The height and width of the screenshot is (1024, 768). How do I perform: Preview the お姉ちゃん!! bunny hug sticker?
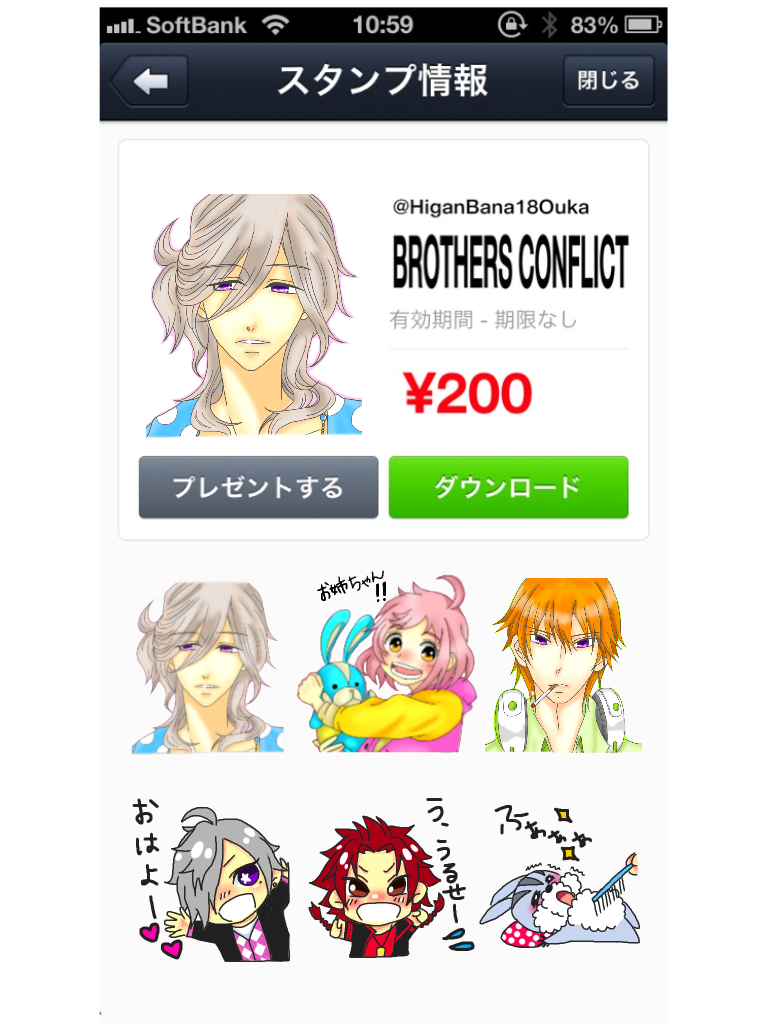[x=385, y=665]
